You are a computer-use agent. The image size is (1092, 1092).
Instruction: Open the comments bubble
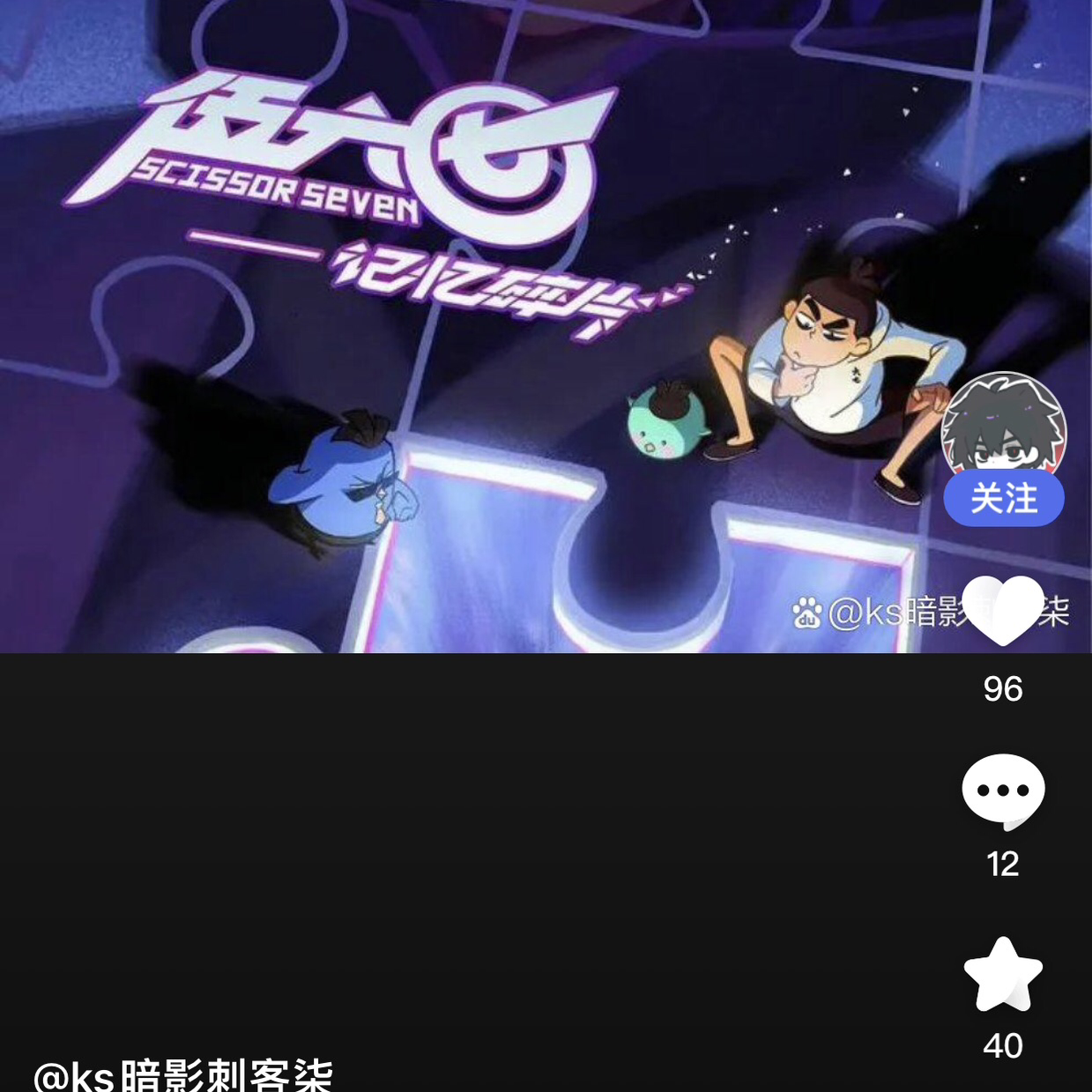[1003, 791]
